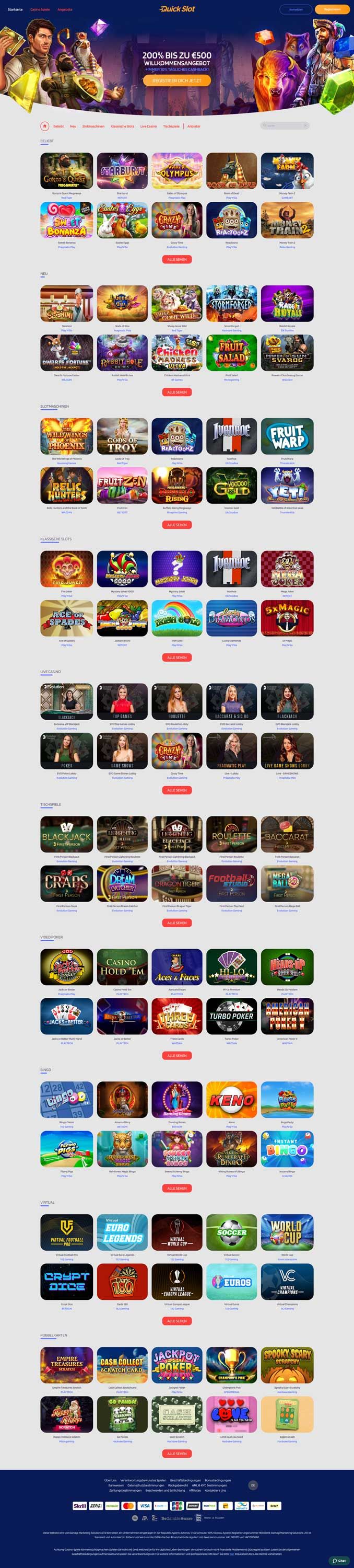Open the Fruit Warp slot tile
This screenshot has width=354, height=1568.
[x=287, y=436]
